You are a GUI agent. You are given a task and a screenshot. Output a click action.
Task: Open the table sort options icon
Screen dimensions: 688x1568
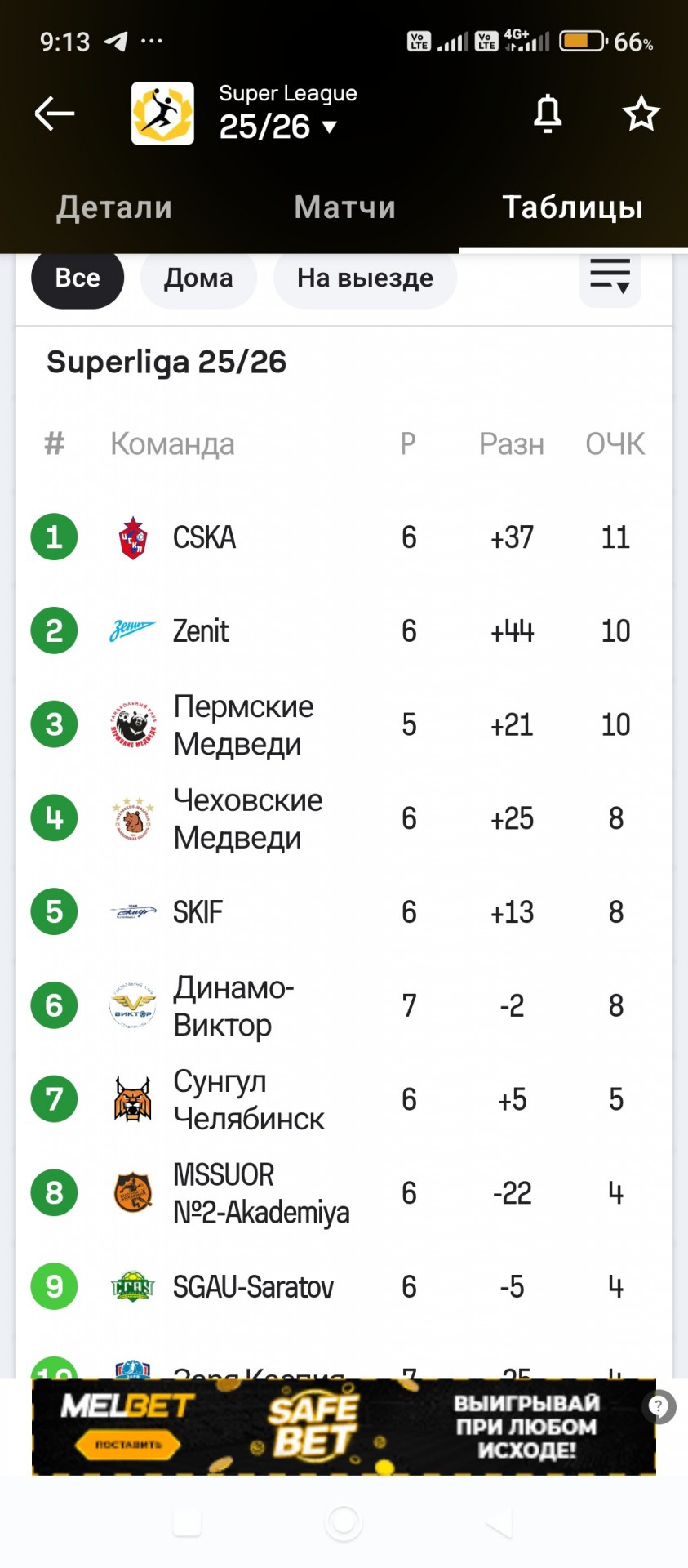point(610,278)
